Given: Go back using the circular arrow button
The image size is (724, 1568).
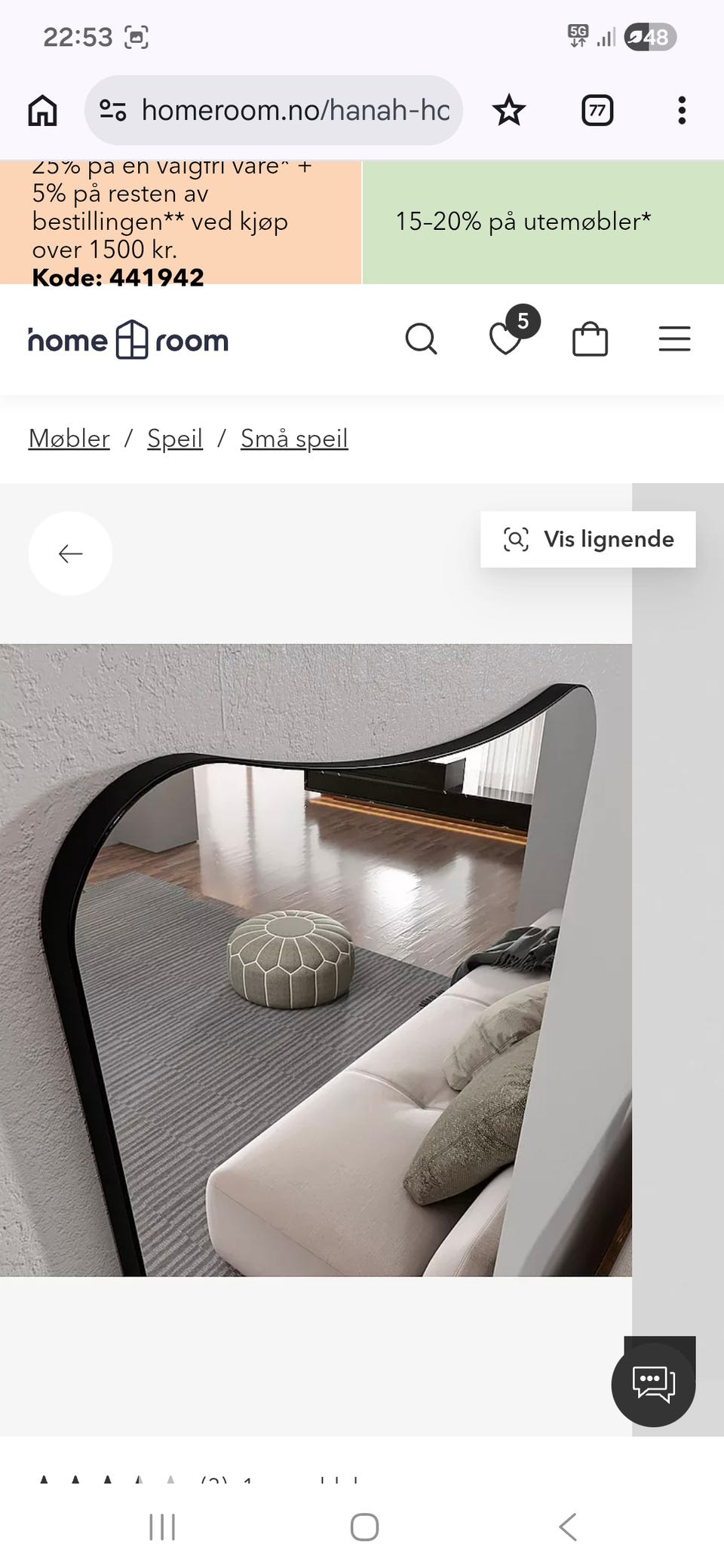Looking at the screenshot, I should 69,553.
